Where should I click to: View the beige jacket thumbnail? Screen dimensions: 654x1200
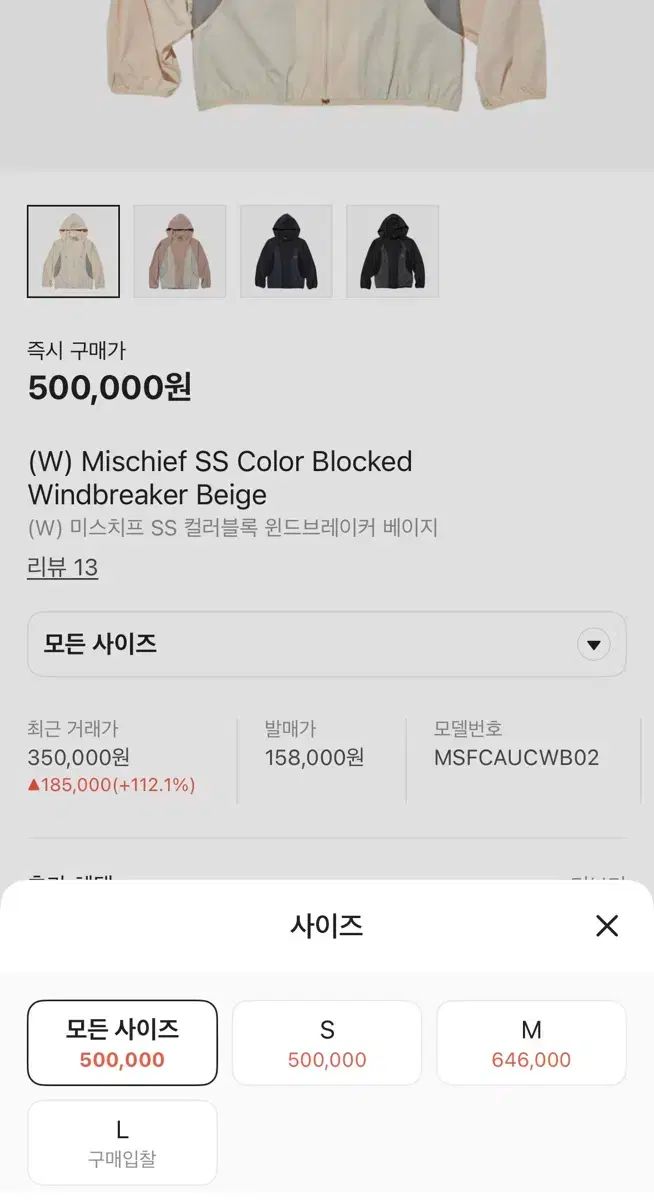73,251
